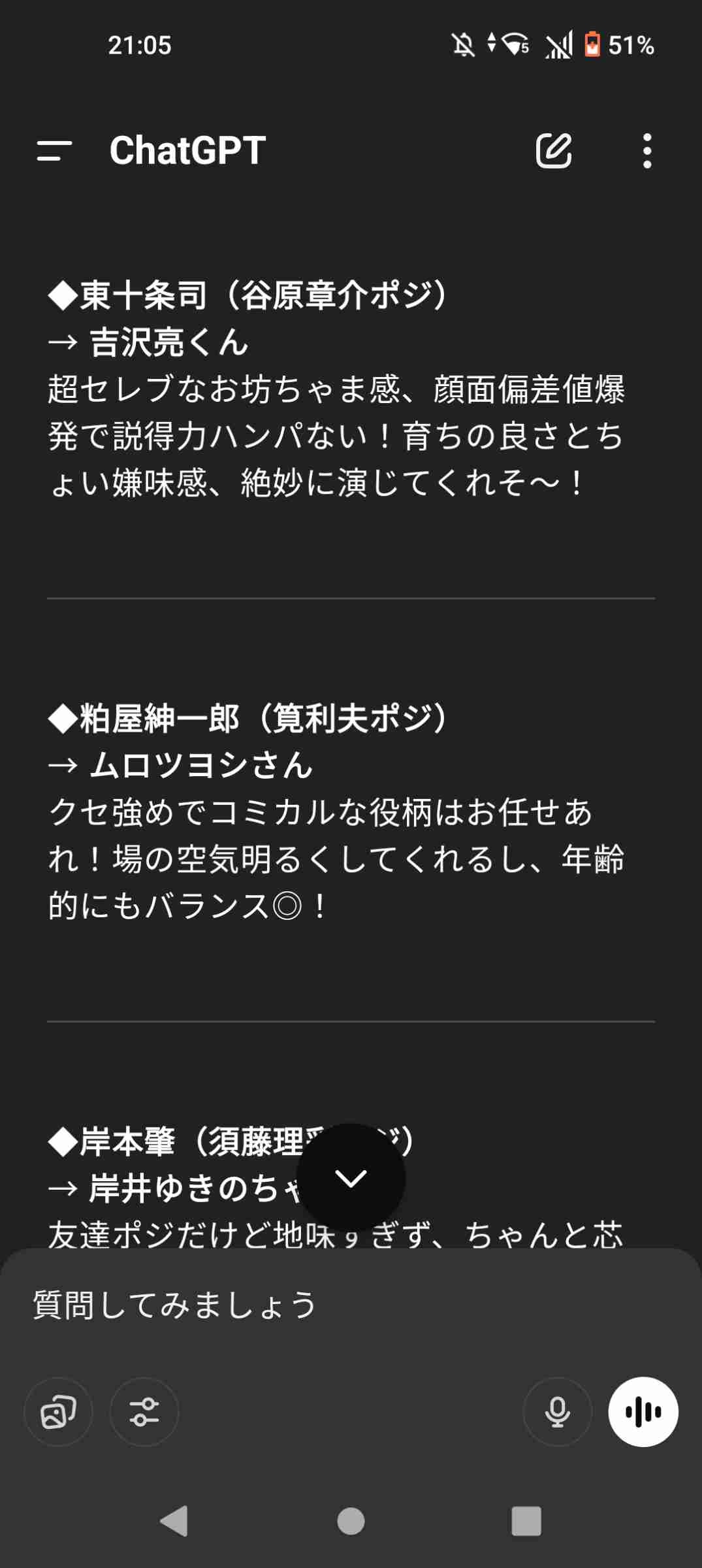Image resolution: width=702 pixels, height=1568 pixels.
Task: Open the recent apps overview
Action: click(x=526, y=1521)
